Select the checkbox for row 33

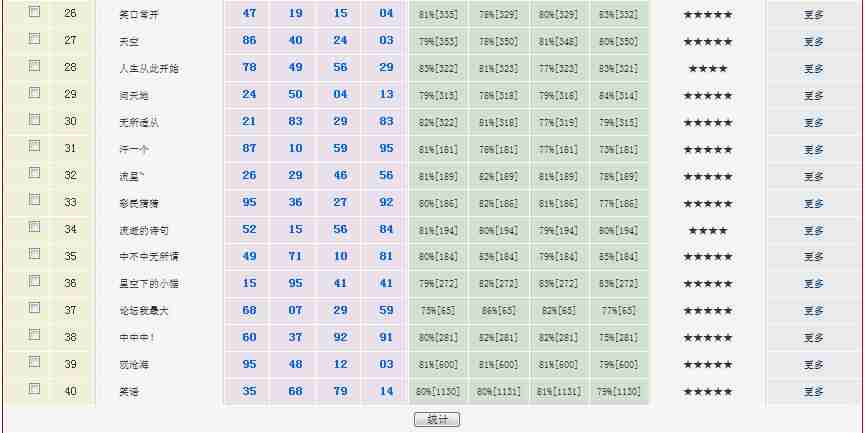tap(34, 200)
